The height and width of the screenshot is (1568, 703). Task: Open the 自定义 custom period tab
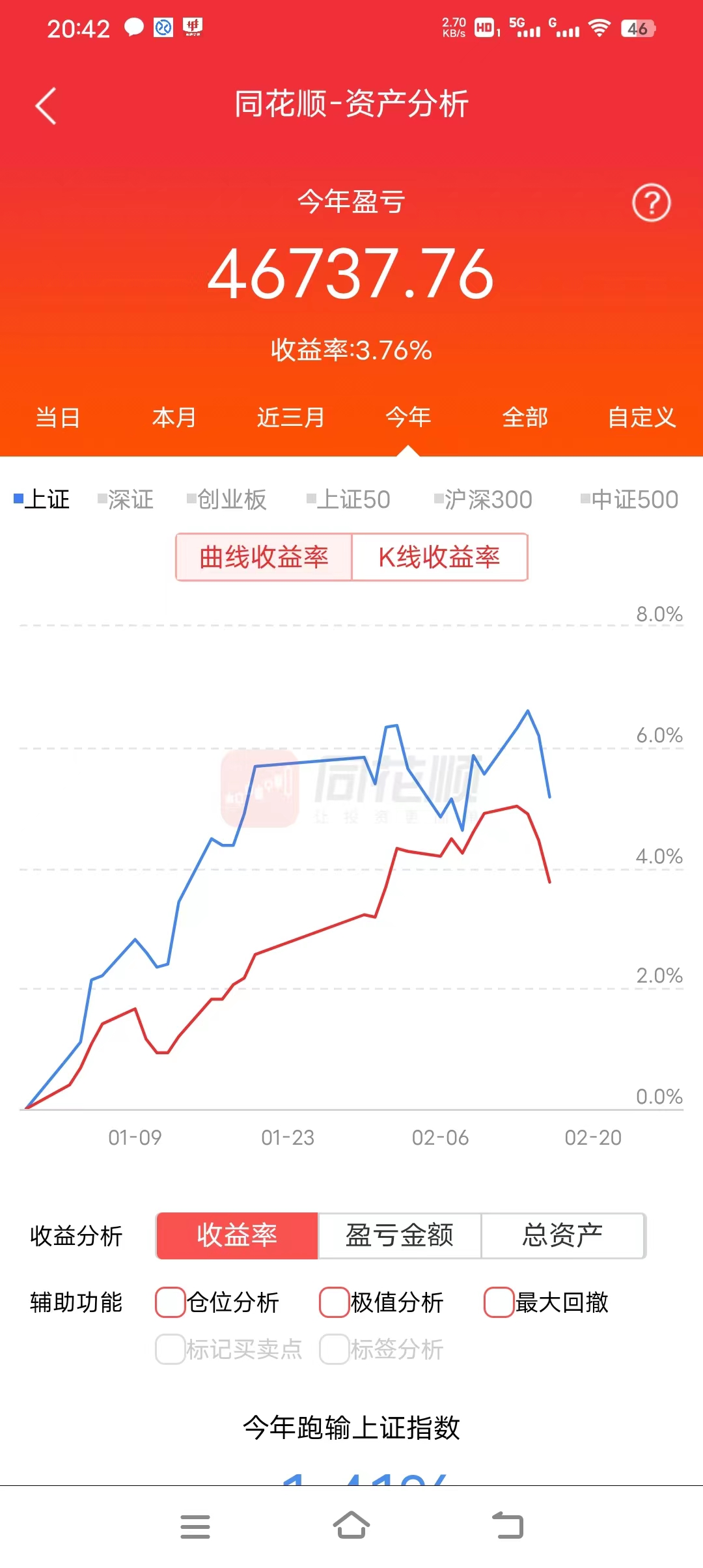coord(642,417)
